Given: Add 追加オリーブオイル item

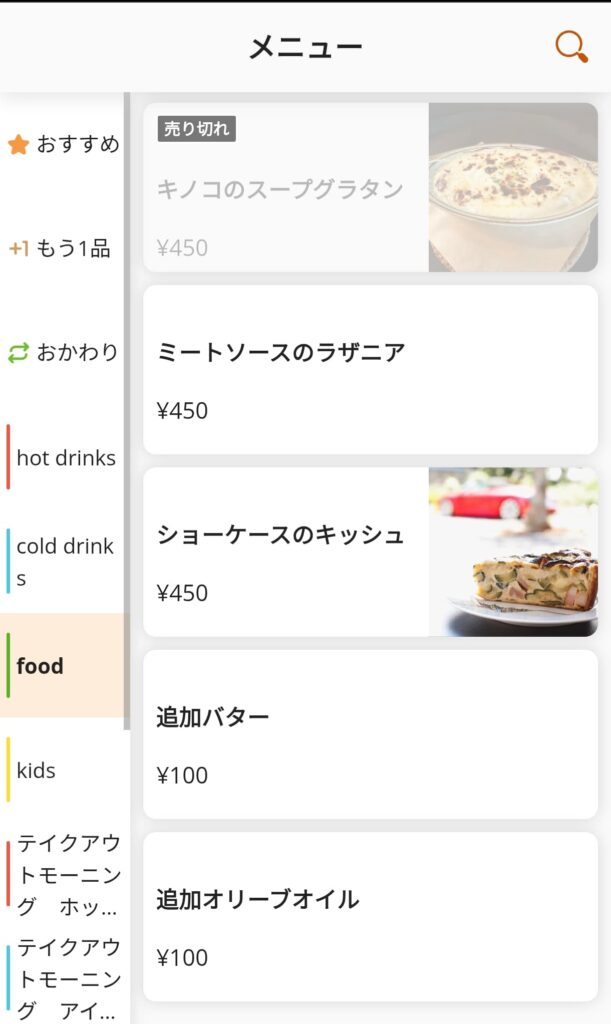Looking at the screenshot, I should (370, 917).
